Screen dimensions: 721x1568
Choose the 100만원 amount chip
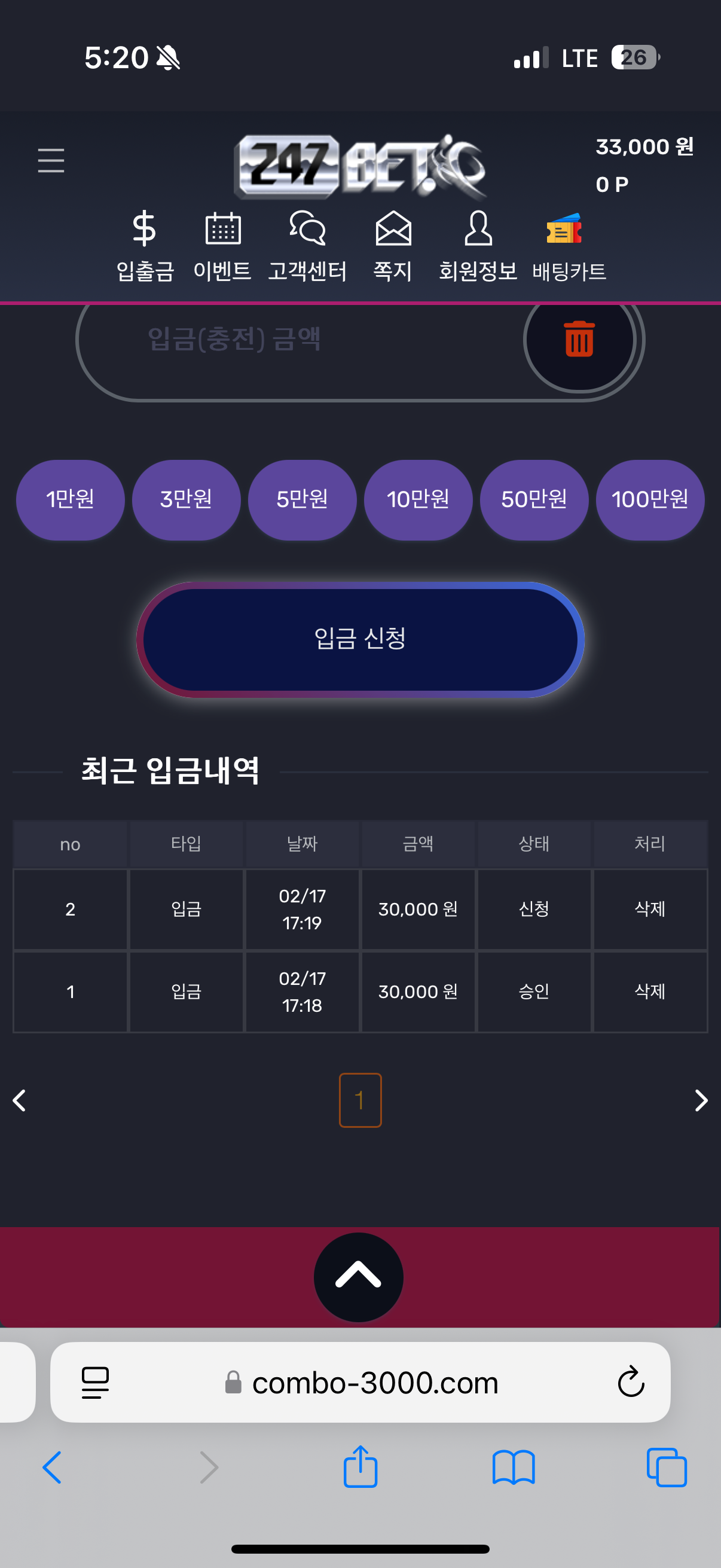pos(650,500)
